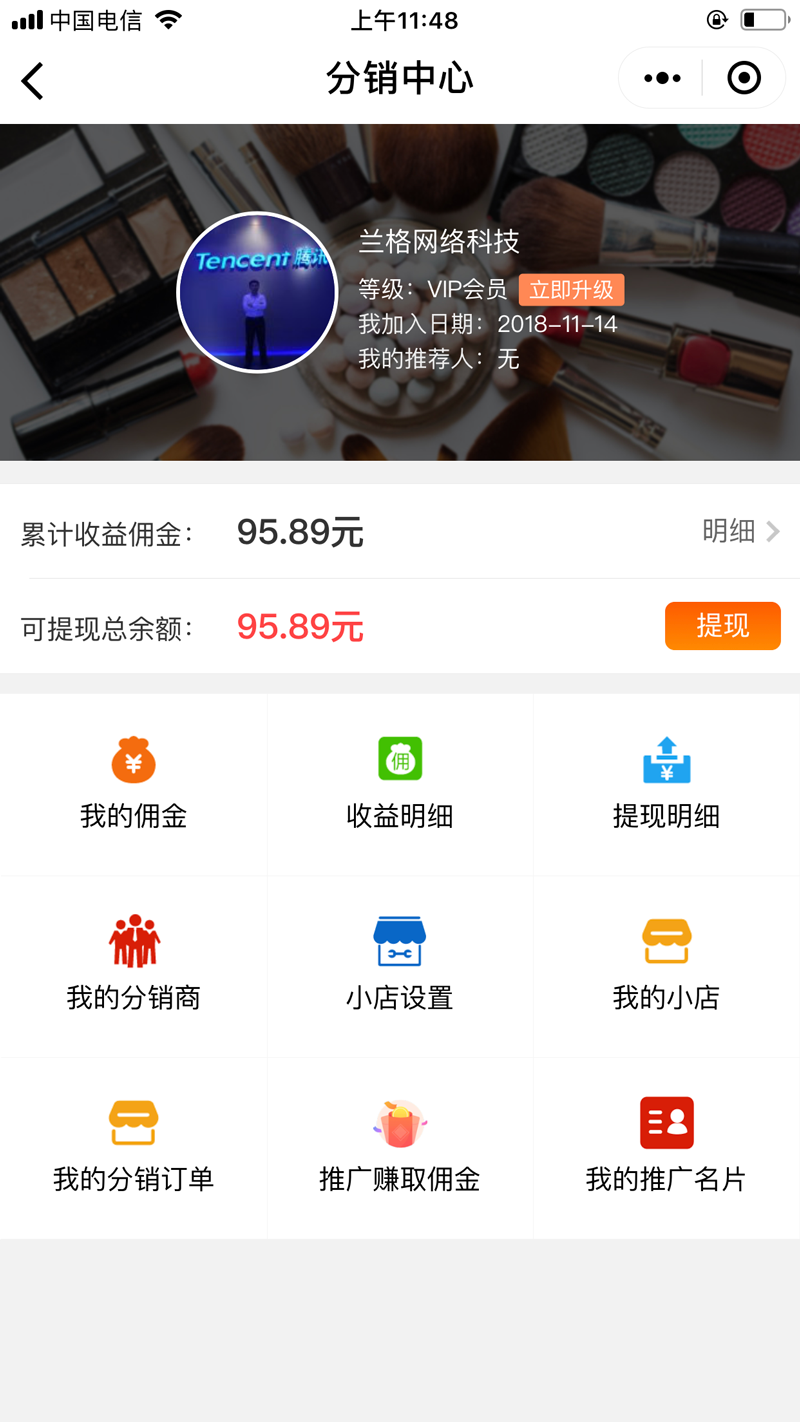The height and width of the screenshot is (1422, 800).
Task: Open 我的分销订单
Action: [133, 1147]
